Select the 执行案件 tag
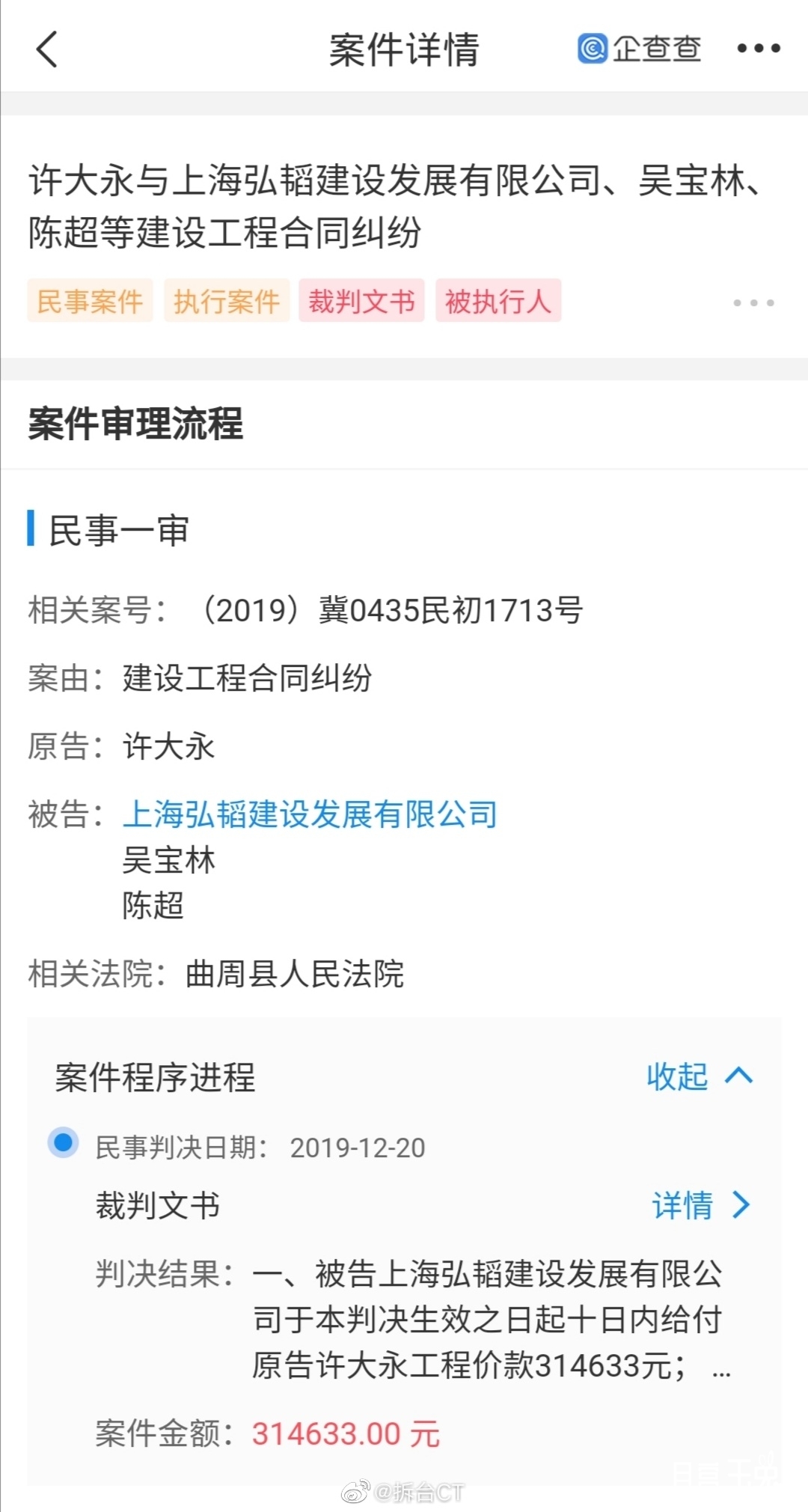This screenshot has width=808, height=1512. pos(227,301)
